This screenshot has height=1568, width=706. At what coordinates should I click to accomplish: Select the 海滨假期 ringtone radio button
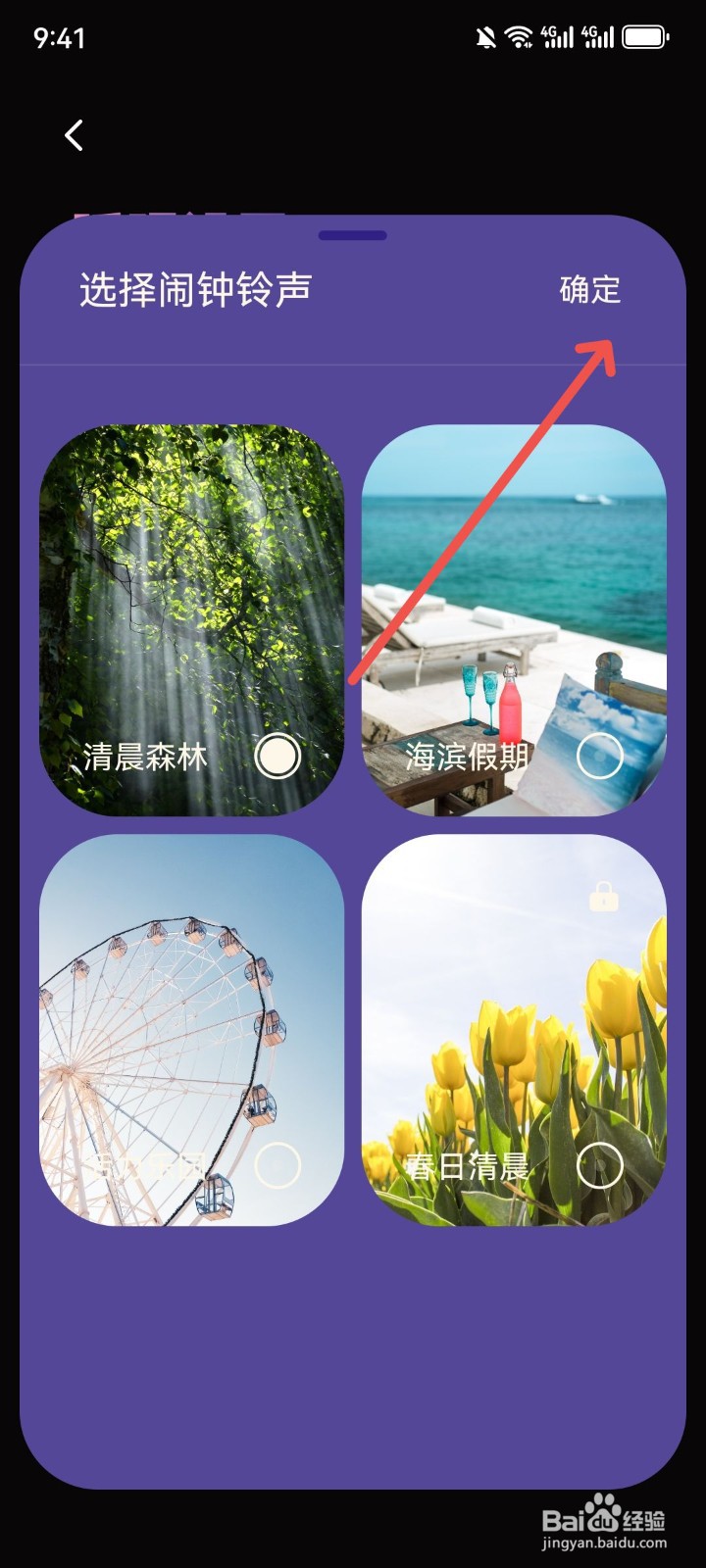pos(599,756)
